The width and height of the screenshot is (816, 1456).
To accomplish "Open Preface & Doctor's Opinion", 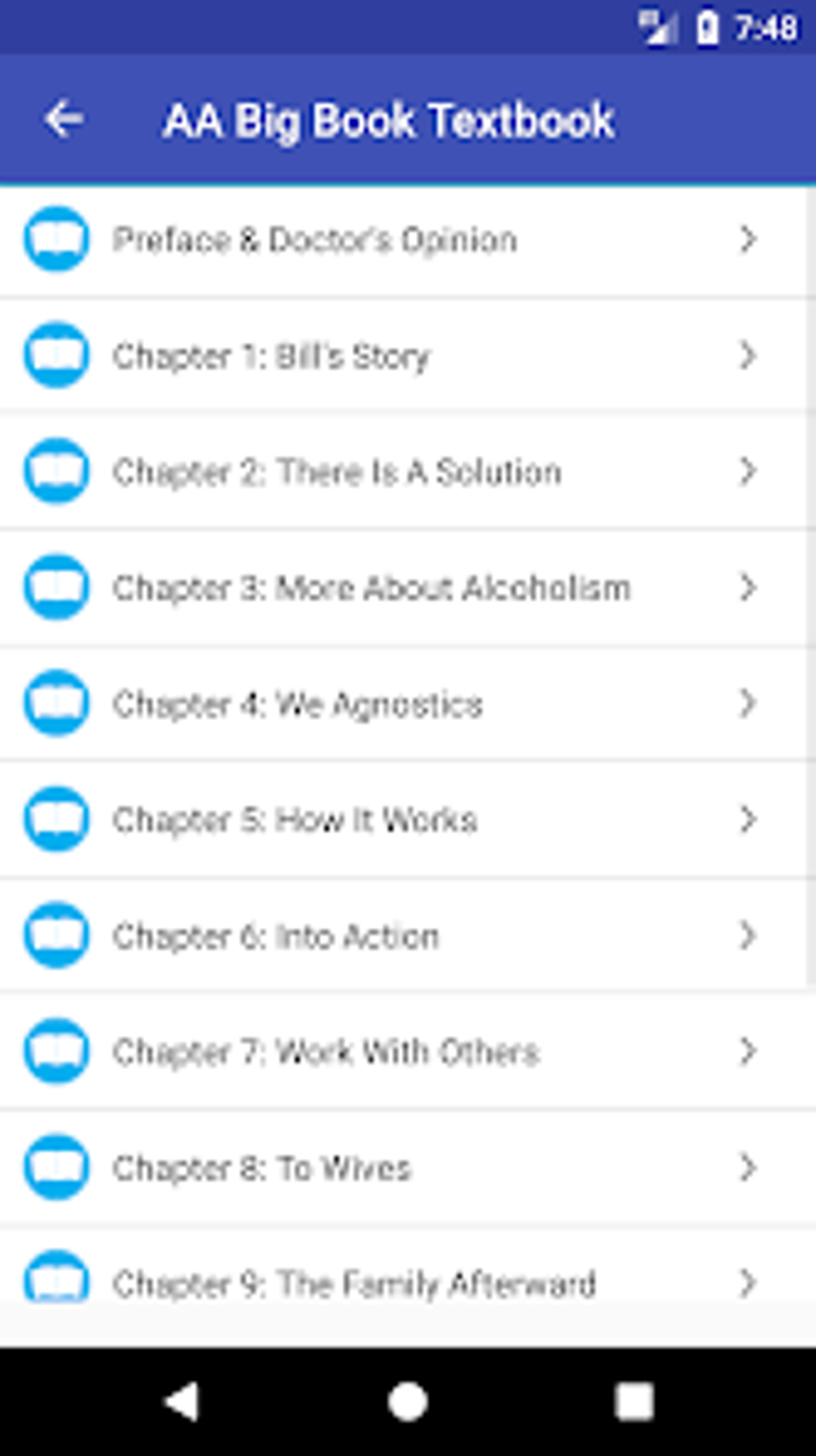I will tap(314, 240).
